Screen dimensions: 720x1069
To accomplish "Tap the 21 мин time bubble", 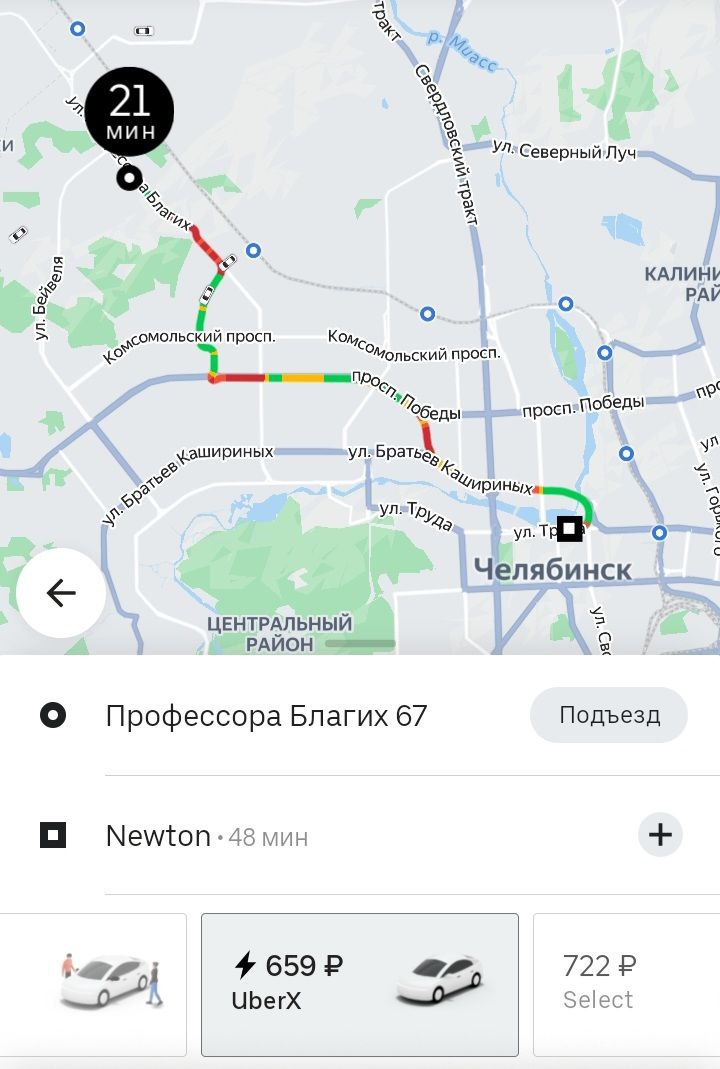I will (x=130, y=110).
